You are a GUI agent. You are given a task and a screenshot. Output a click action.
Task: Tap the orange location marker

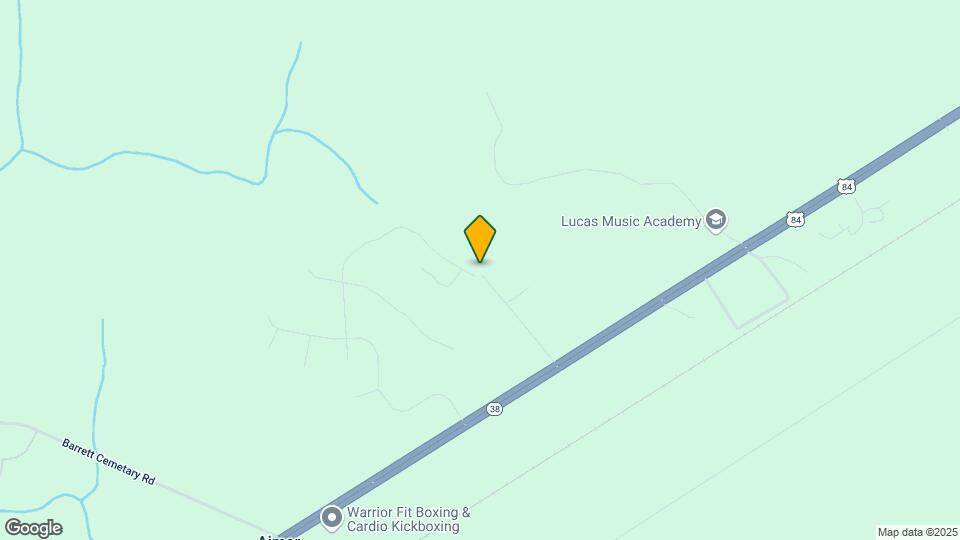pyautogui.click(x=480, y=239)
